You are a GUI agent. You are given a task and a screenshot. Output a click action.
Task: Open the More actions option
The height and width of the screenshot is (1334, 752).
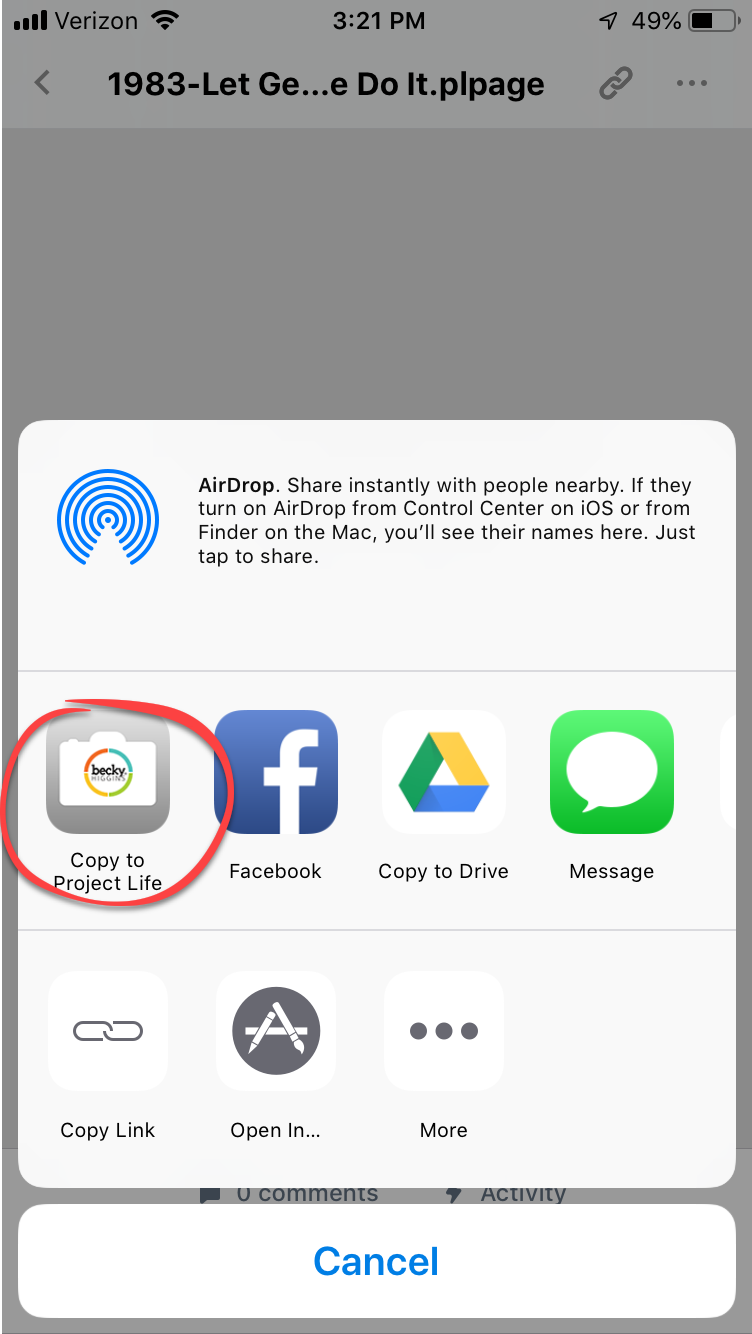tap(443, 1031)
